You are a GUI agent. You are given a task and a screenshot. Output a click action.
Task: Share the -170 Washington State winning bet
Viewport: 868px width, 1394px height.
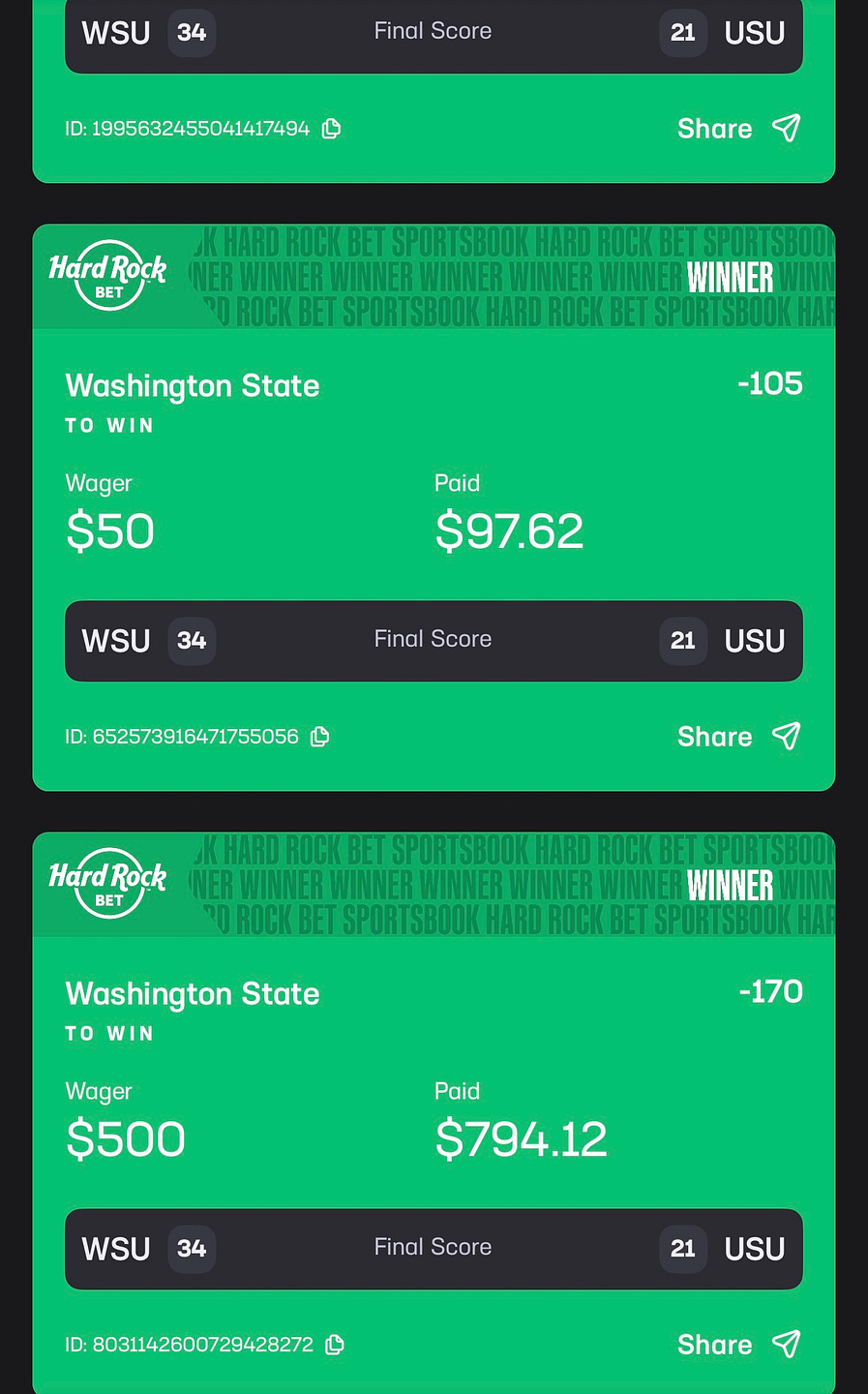tap(739, 1345)
